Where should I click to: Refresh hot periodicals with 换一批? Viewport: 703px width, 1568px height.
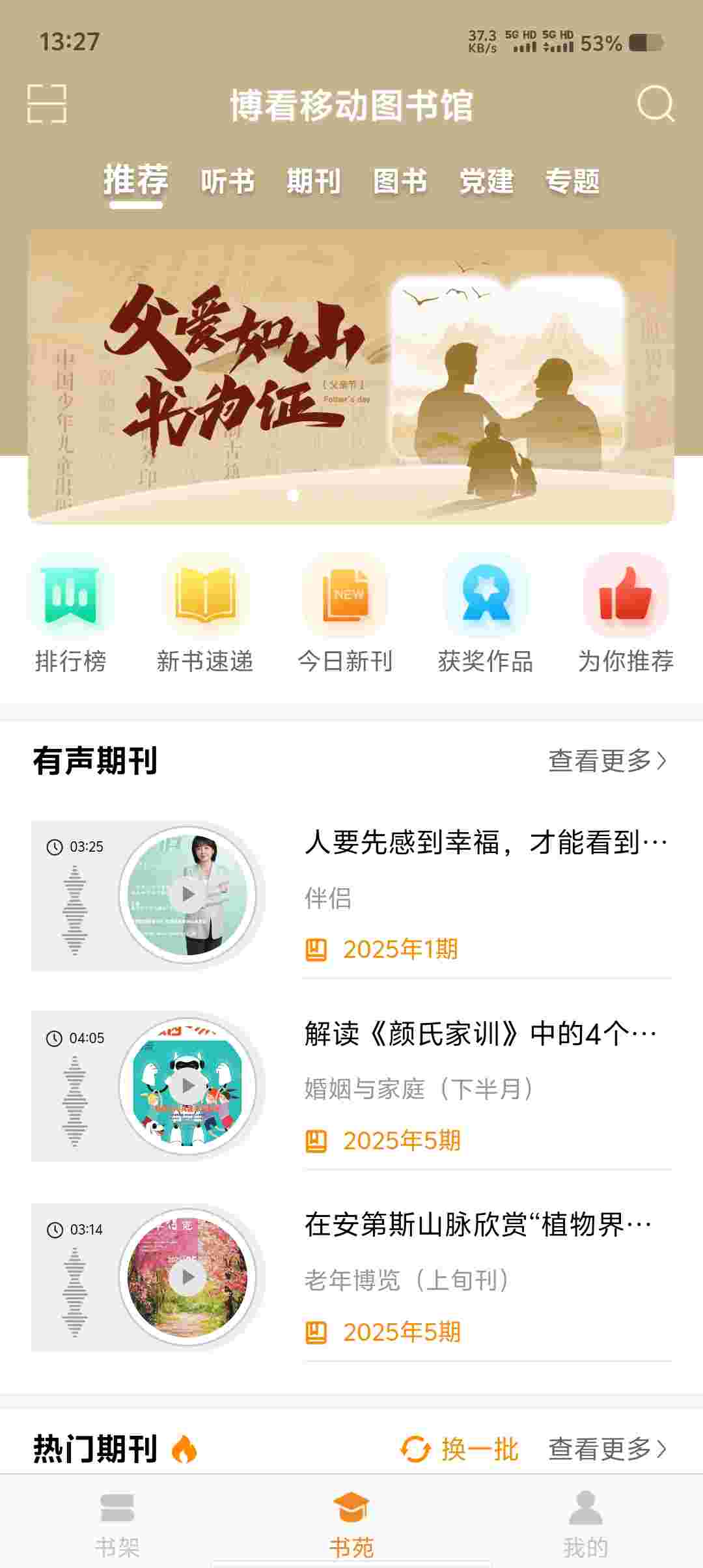click(460, 1449)
